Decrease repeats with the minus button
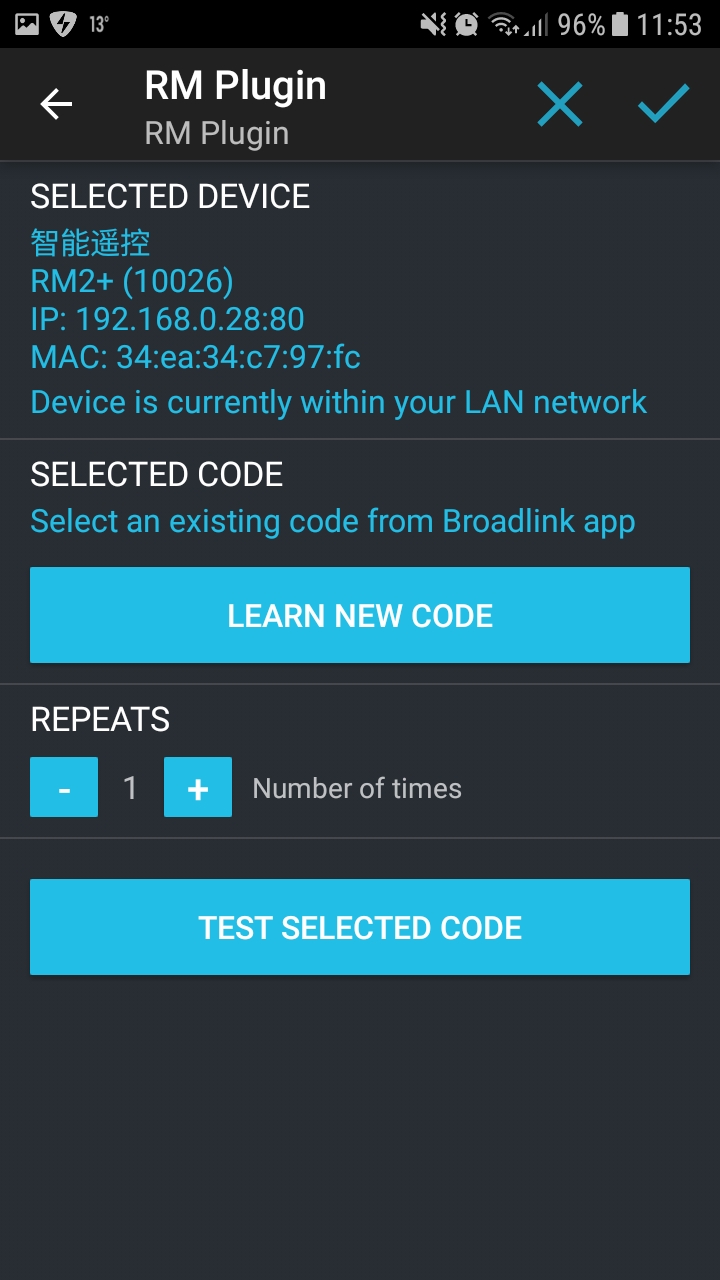 click(64, 788)
